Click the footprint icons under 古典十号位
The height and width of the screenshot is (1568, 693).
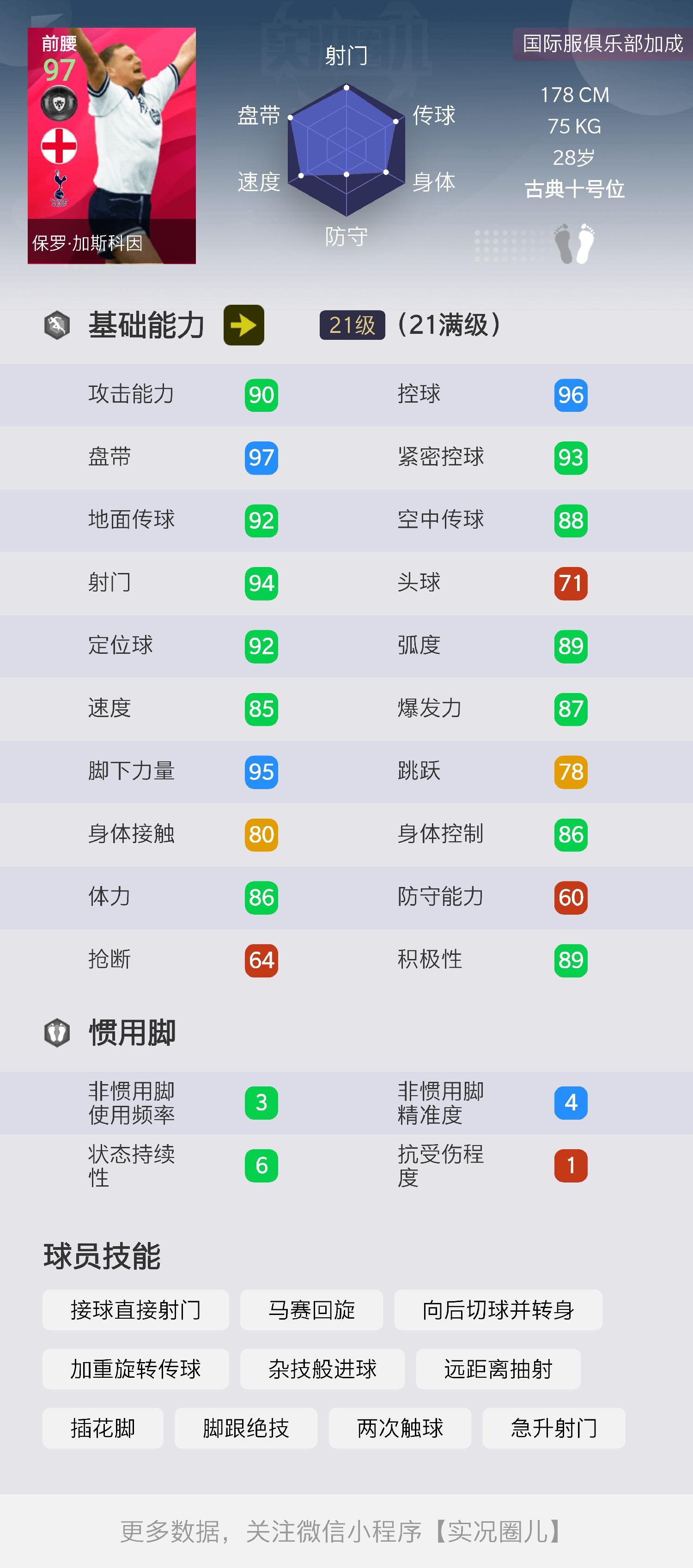(575, 243)
